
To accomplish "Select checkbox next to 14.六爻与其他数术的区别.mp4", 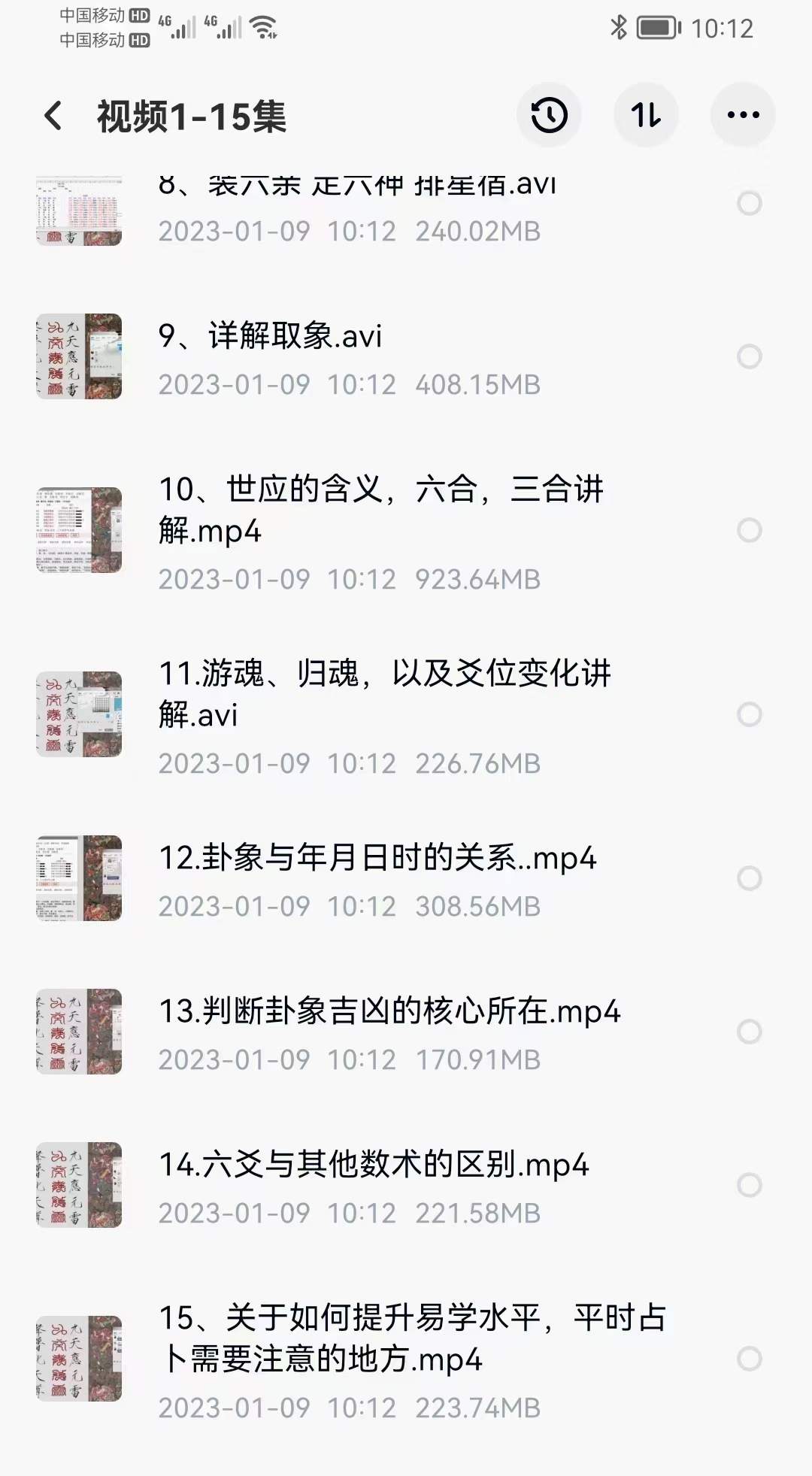I will [x=748, y=1180].
